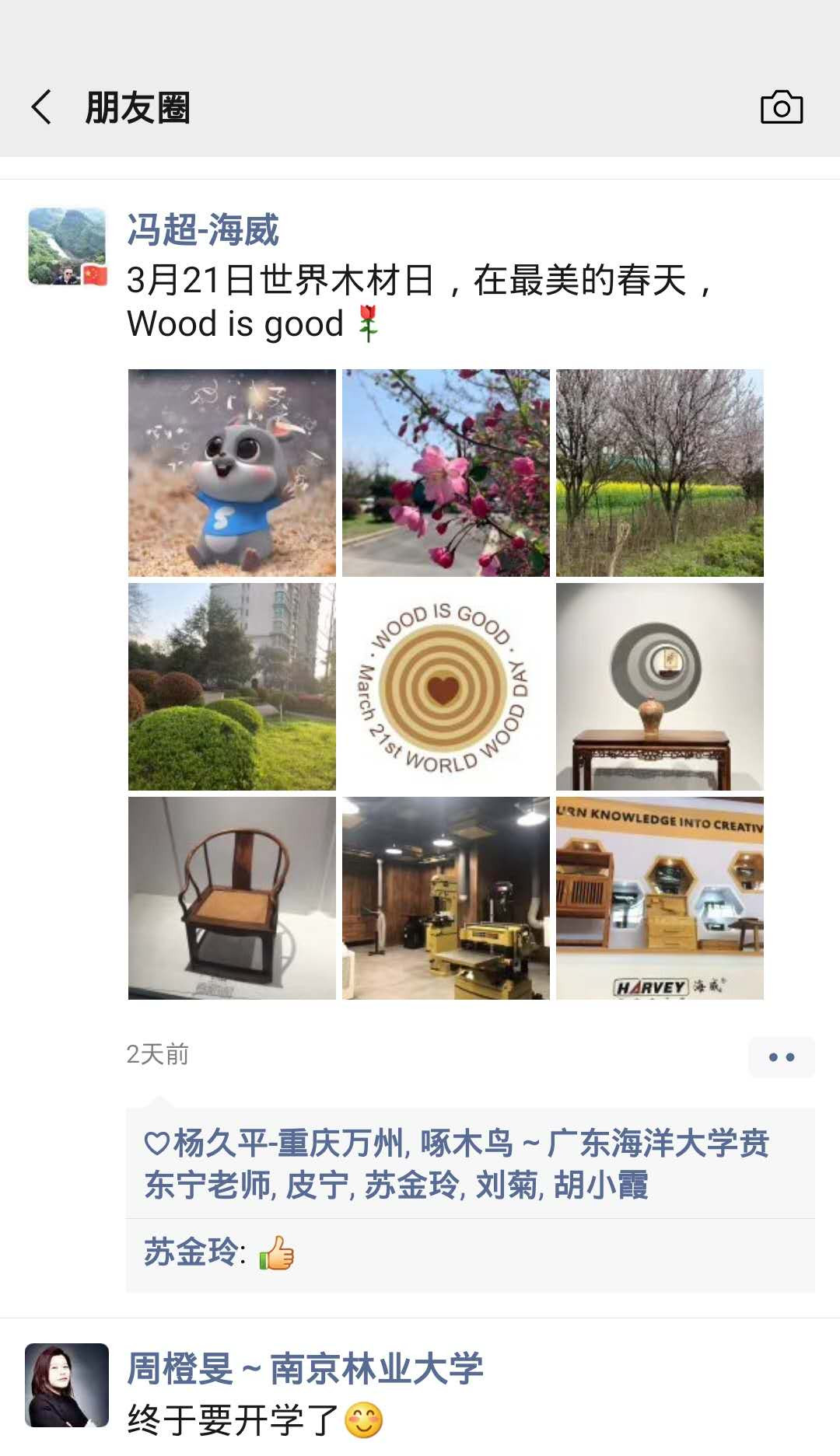View the workshop machinery photo
Screen dimensions: 840x1456
click(446, 898)
